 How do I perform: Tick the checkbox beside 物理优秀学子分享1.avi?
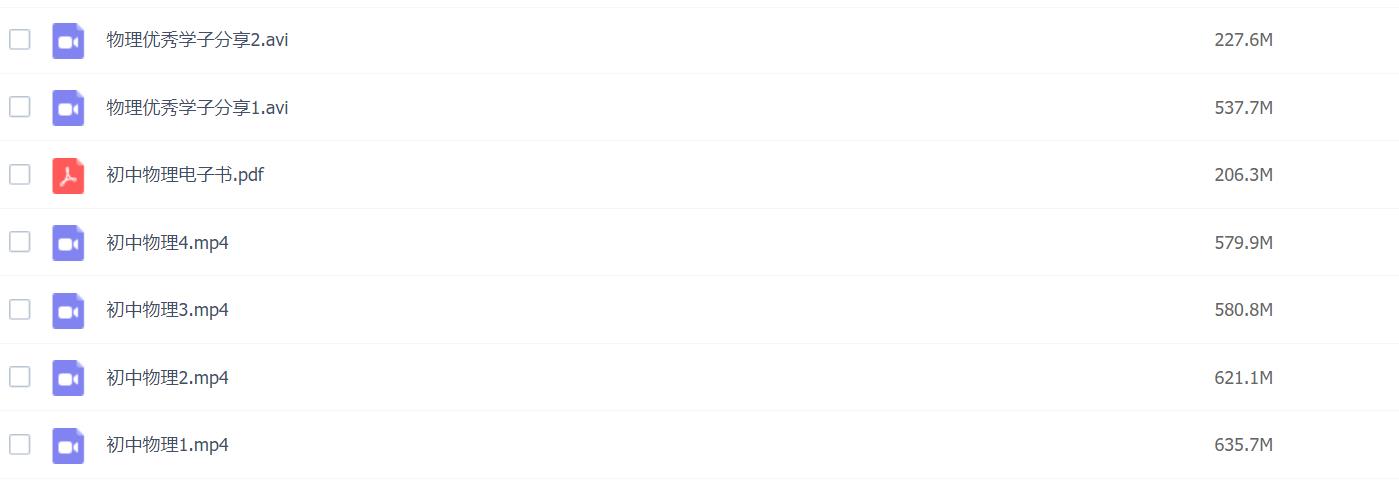[20, 107]
